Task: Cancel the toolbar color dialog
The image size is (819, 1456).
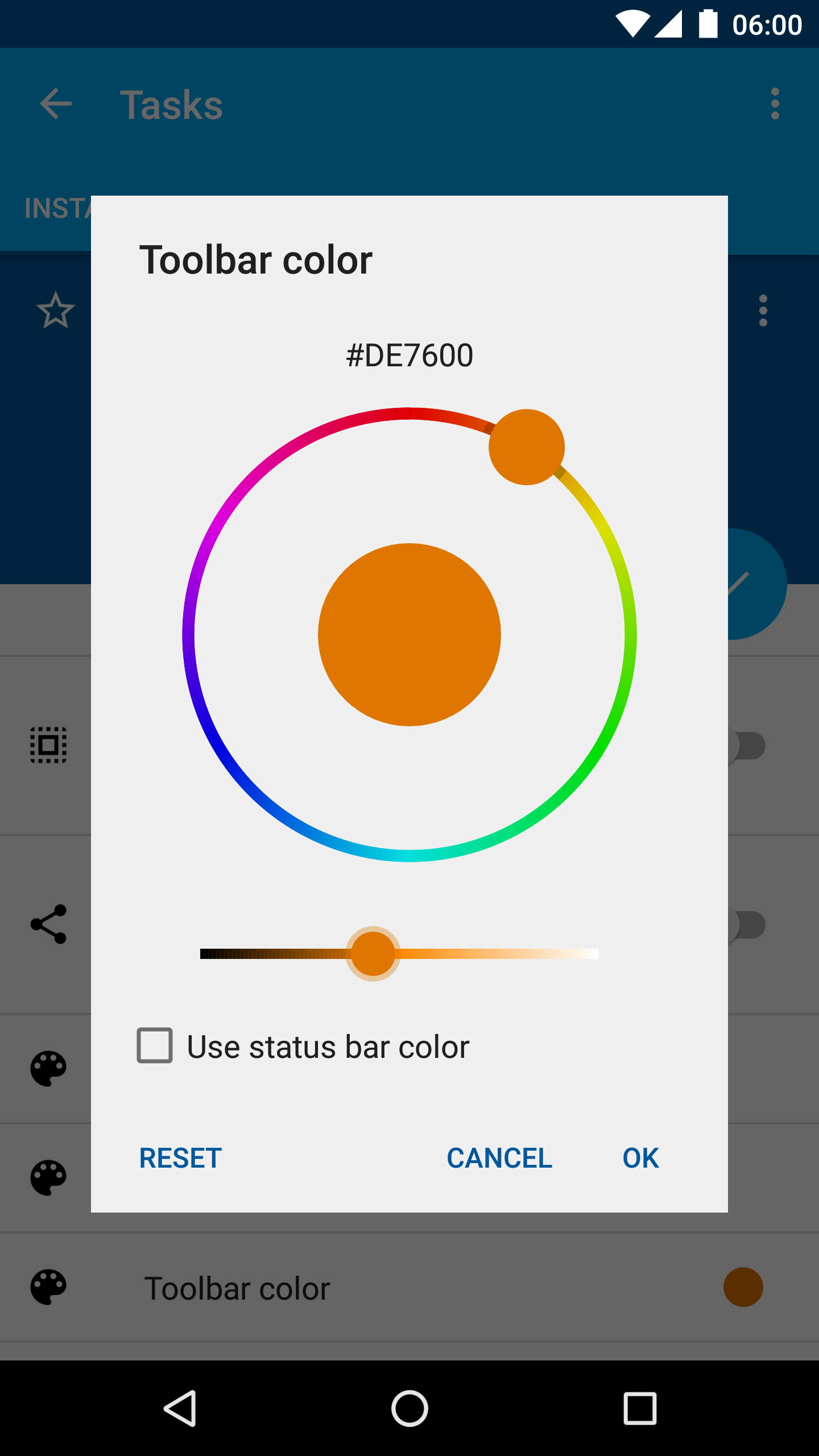Action: [499, 1158]
